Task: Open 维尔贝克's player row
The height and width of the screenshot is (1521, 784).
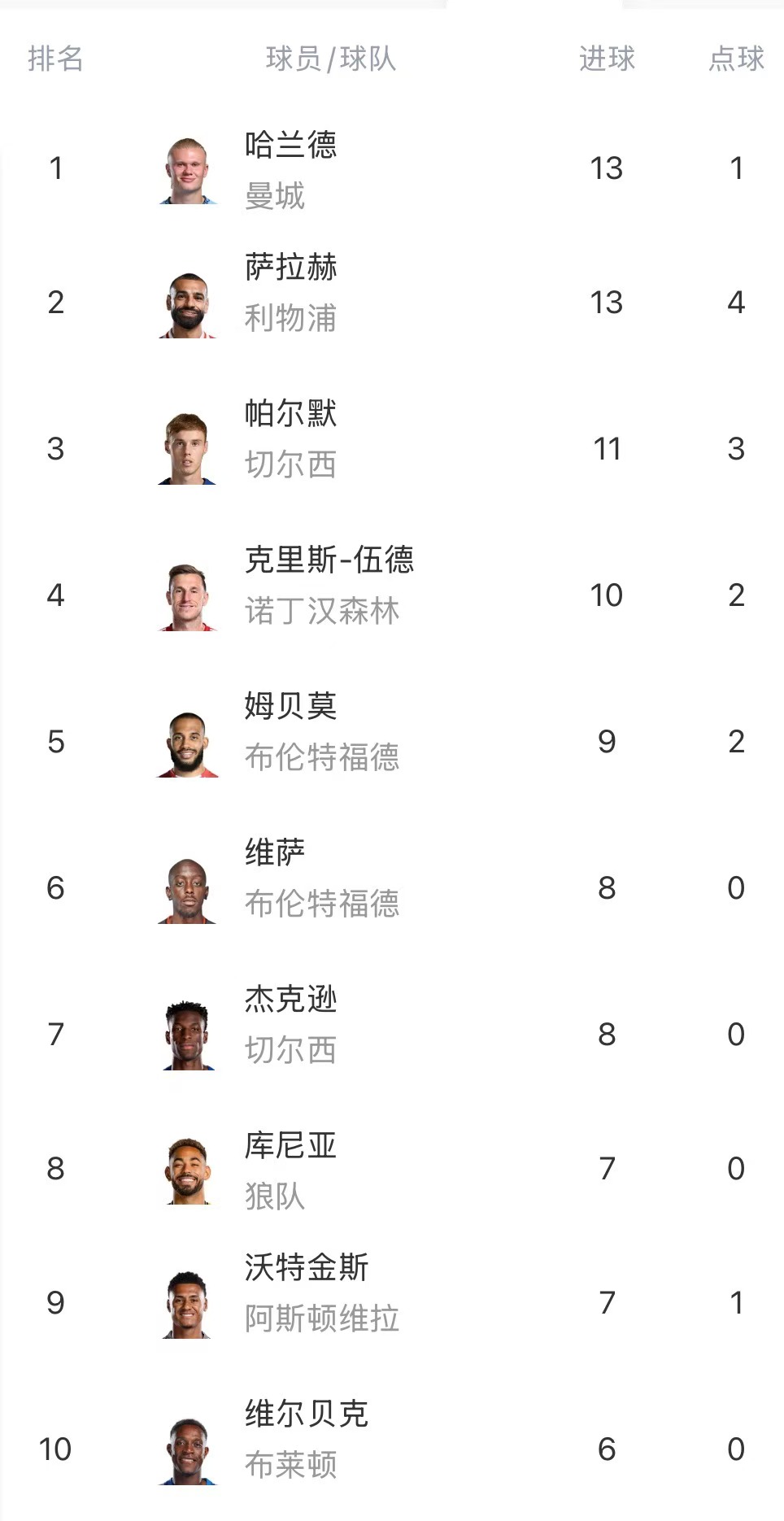Action: click(306, 1414)
